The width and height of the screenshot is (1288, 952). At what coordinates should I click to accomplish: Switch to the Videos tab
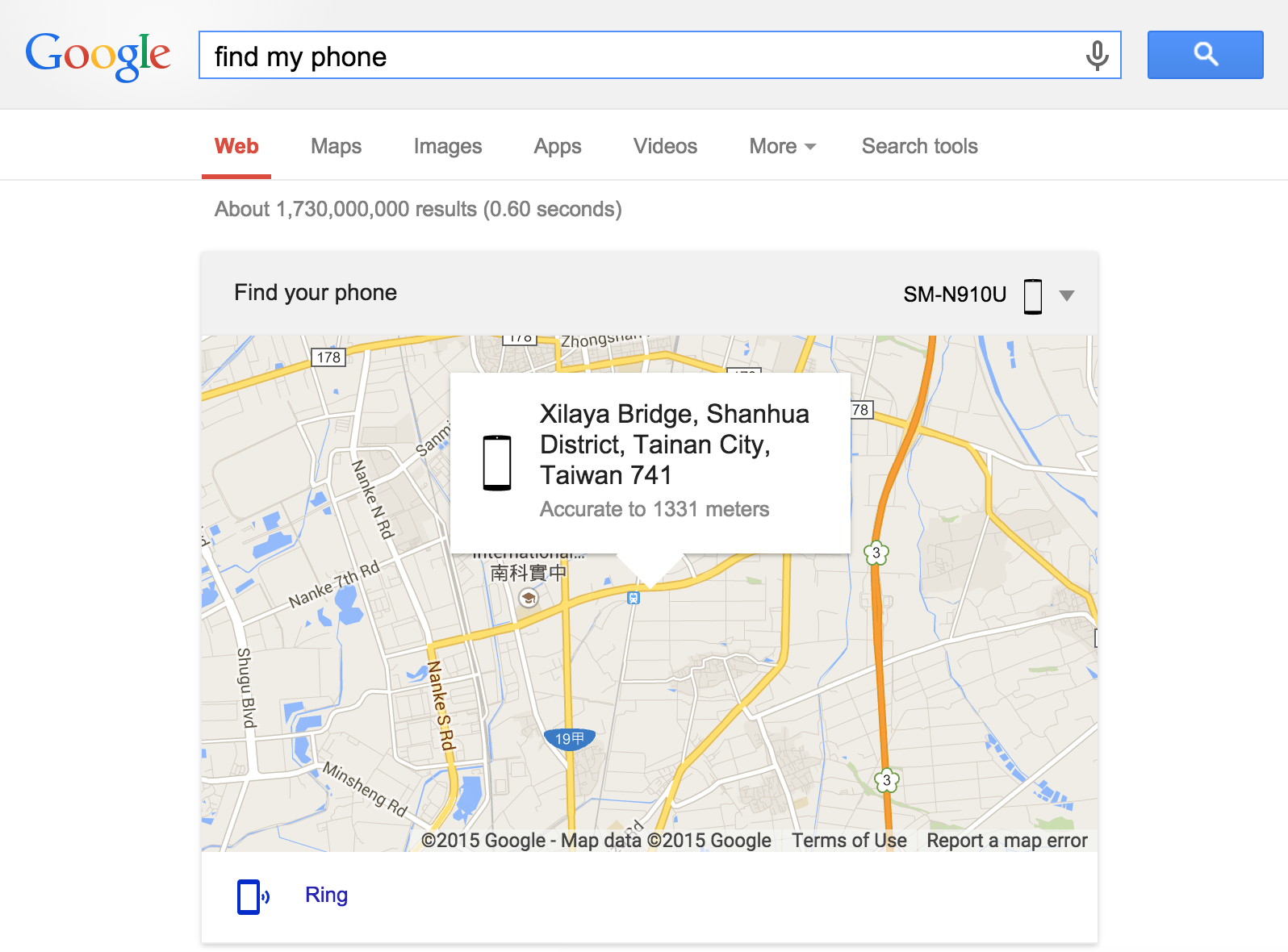pyautogui.click(x=665, y=146)
